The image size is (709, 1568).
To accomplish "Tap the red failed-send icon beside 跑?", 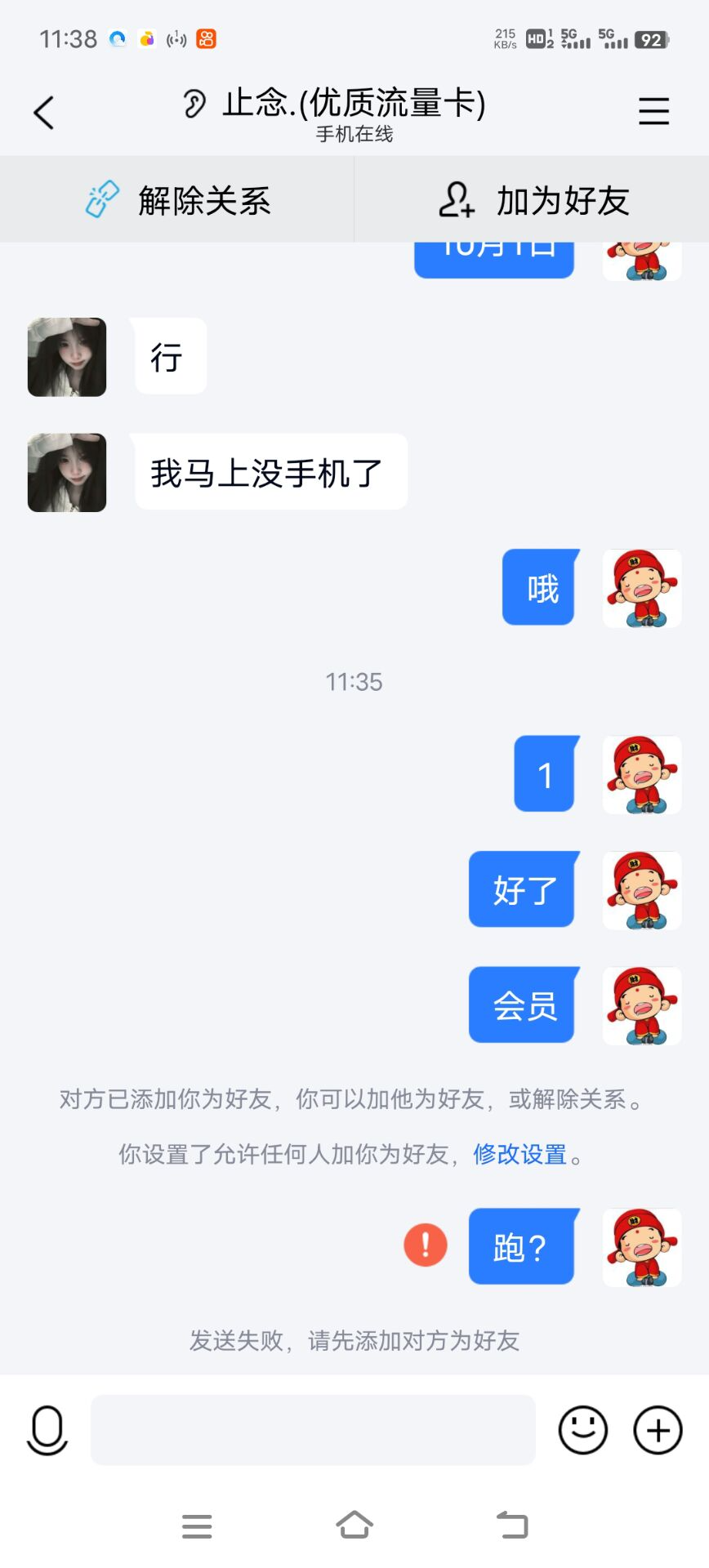I will [x=426, y=1245].
